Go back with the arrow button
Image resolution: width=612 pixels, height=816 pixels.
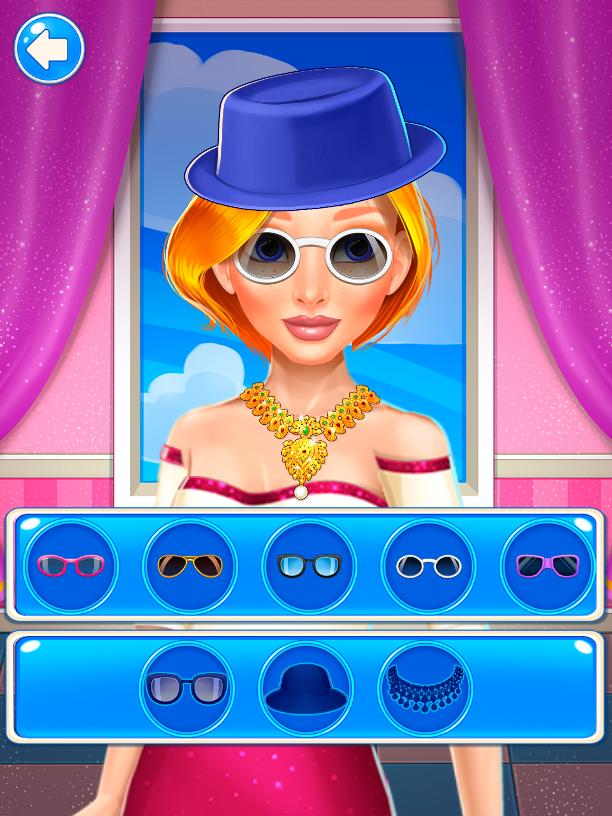pyautogui.click(x=49, y=49)
